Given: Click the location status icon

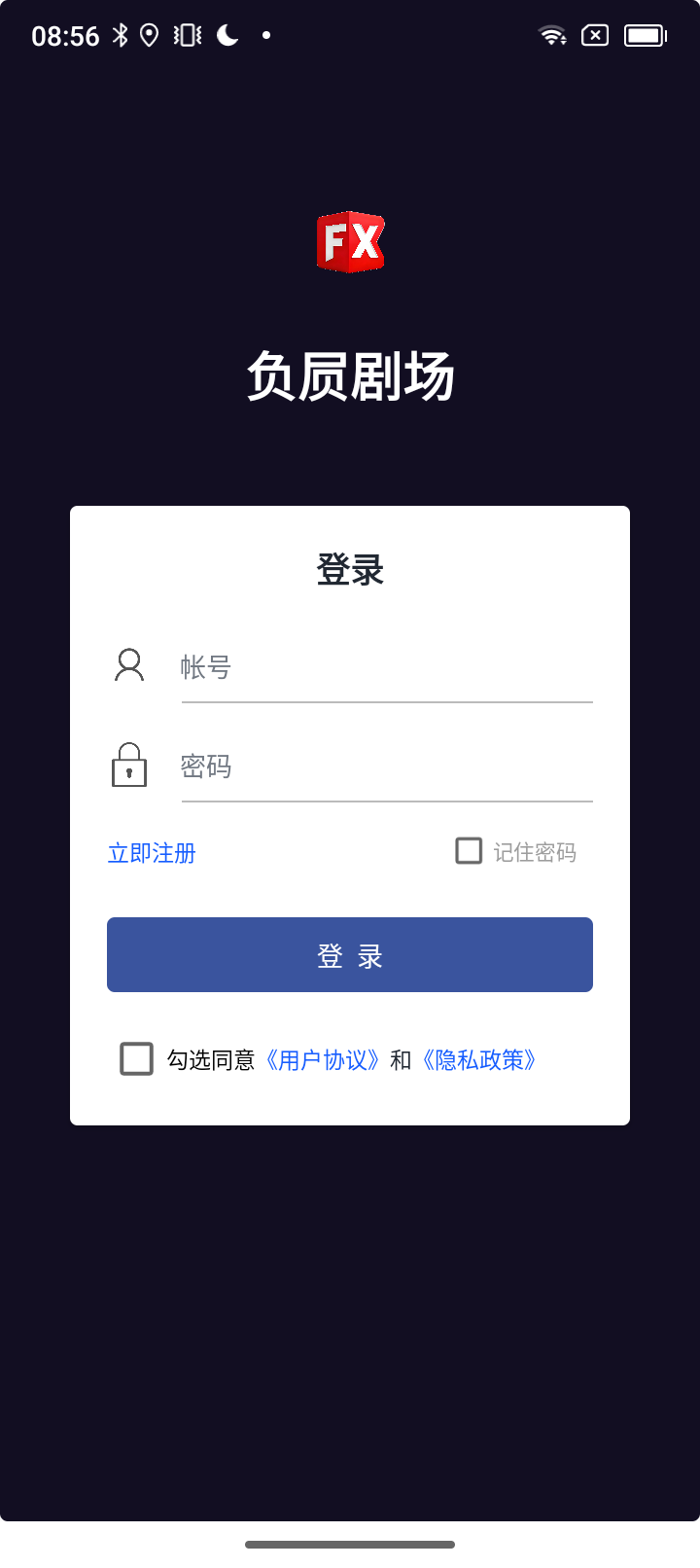Looking at the screenshot, I should coord(151,35).
